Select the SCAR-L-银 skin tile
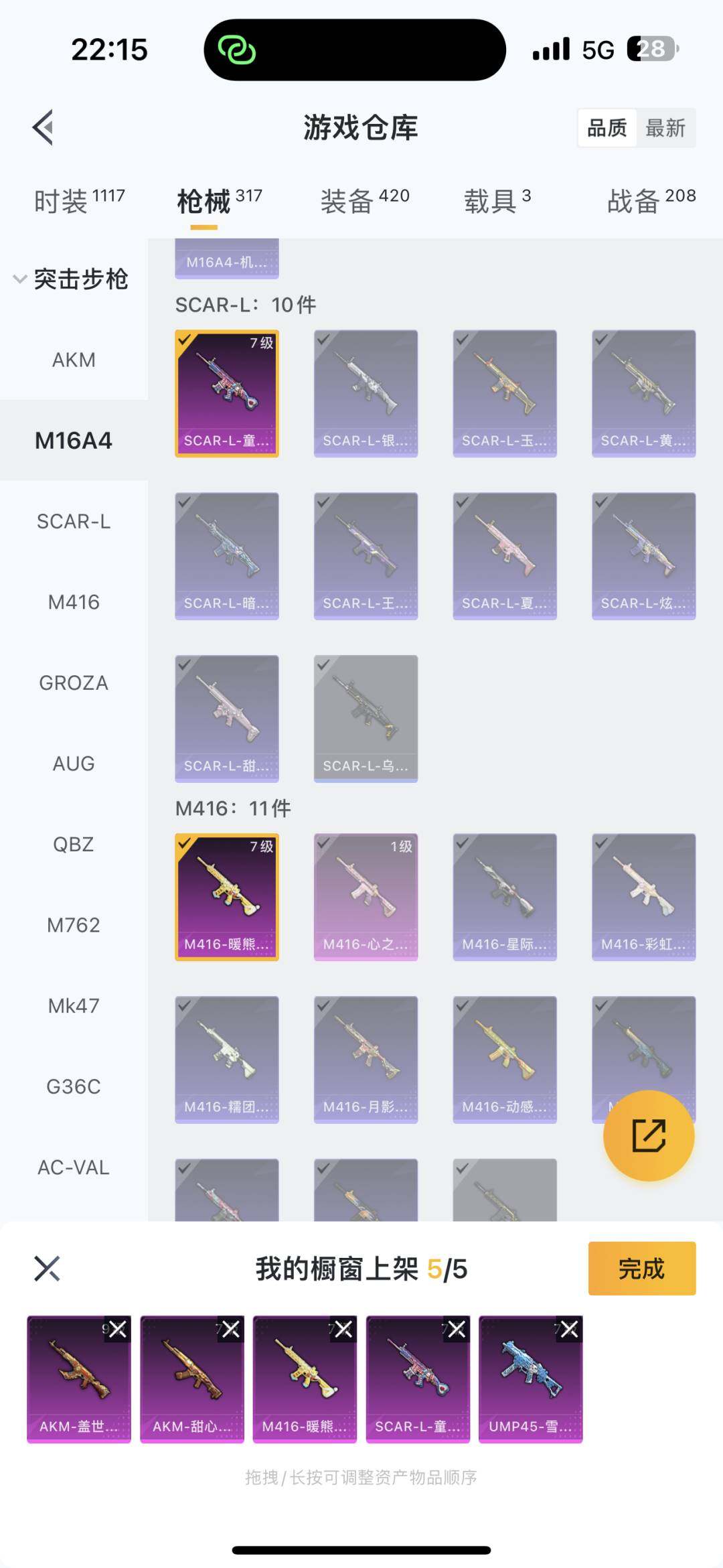Image resolution: width=723 pixels, height=1568 pixels. pos(366,393)
